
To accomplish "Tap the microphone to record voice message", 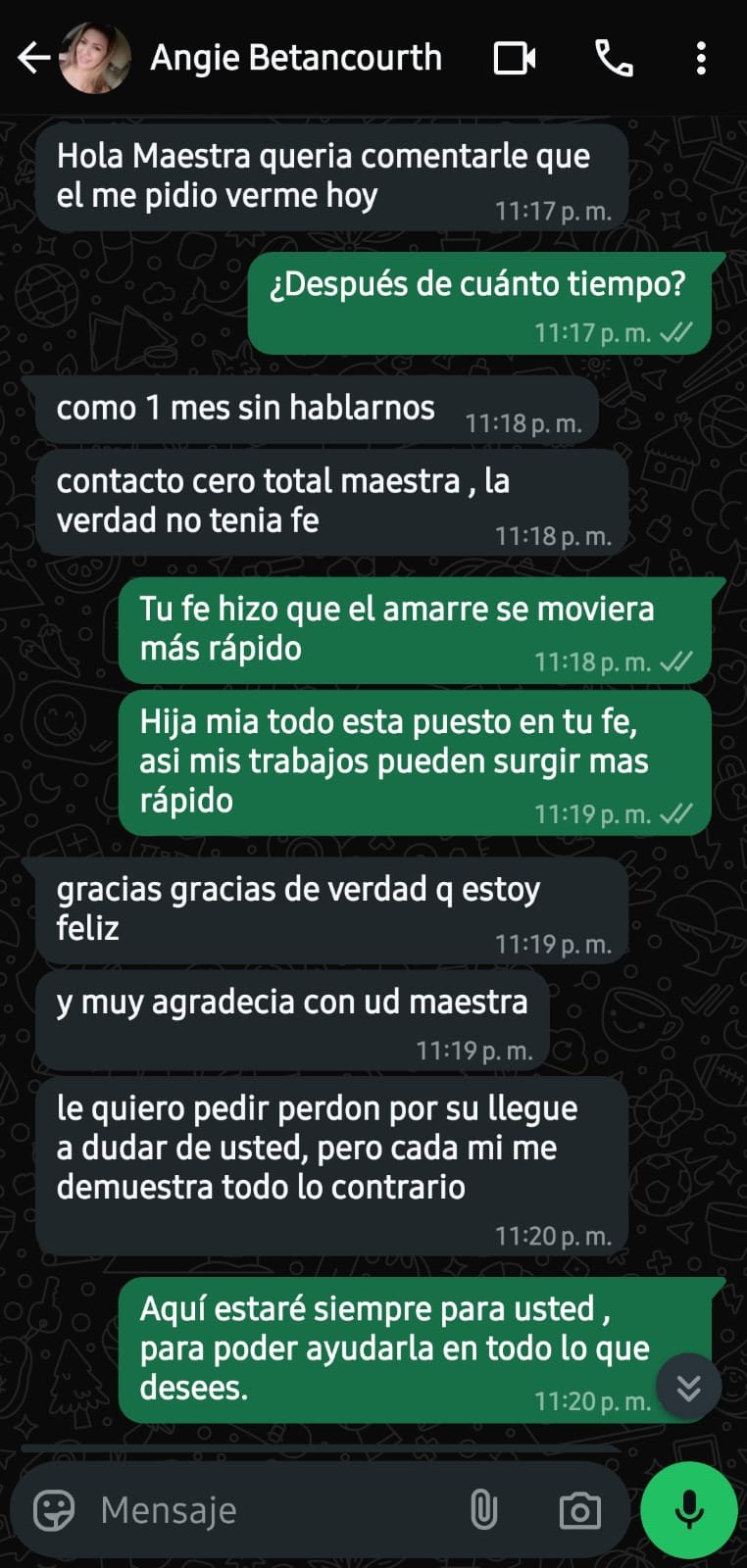I will click(686, 1509).
